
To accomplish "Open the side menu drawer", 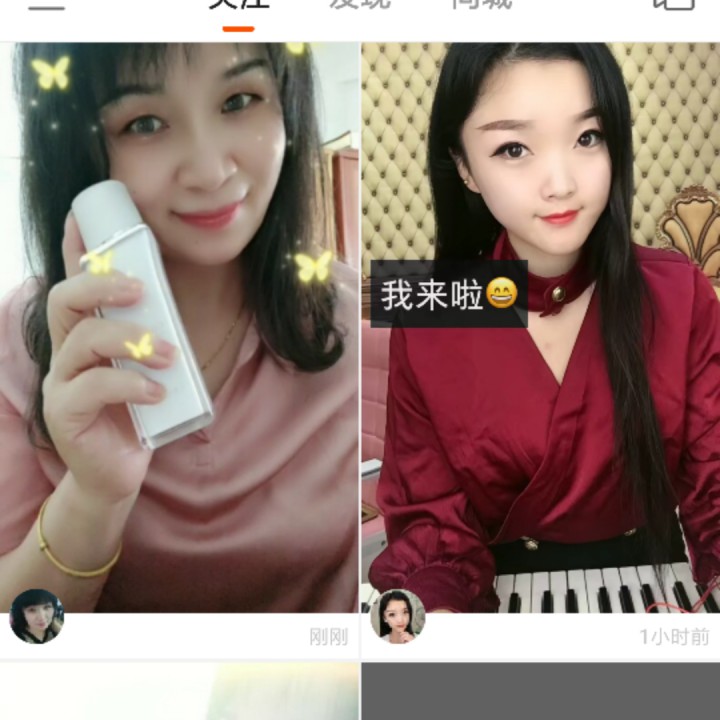I will tap(45, 5).
